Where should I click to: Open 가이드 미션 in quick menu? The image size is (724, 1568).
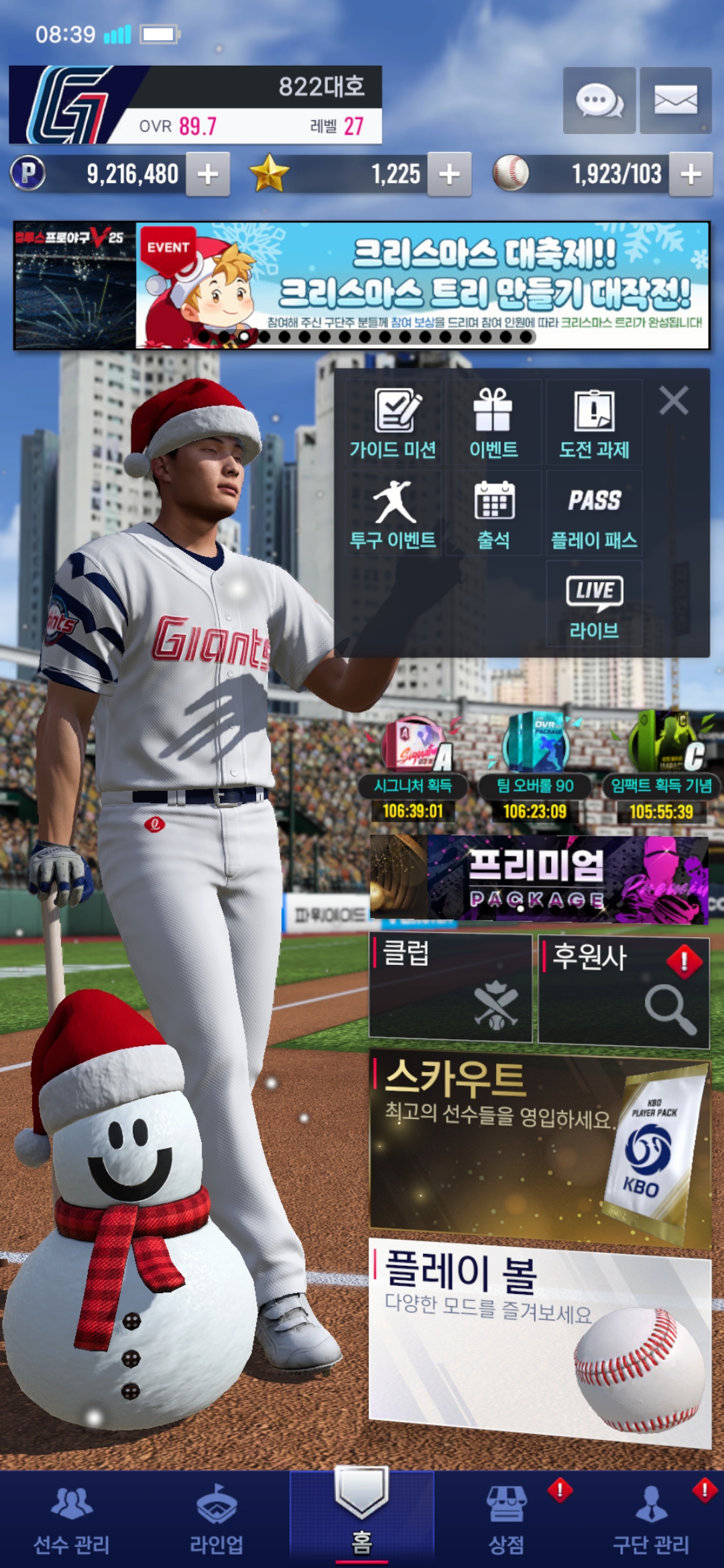394,423
